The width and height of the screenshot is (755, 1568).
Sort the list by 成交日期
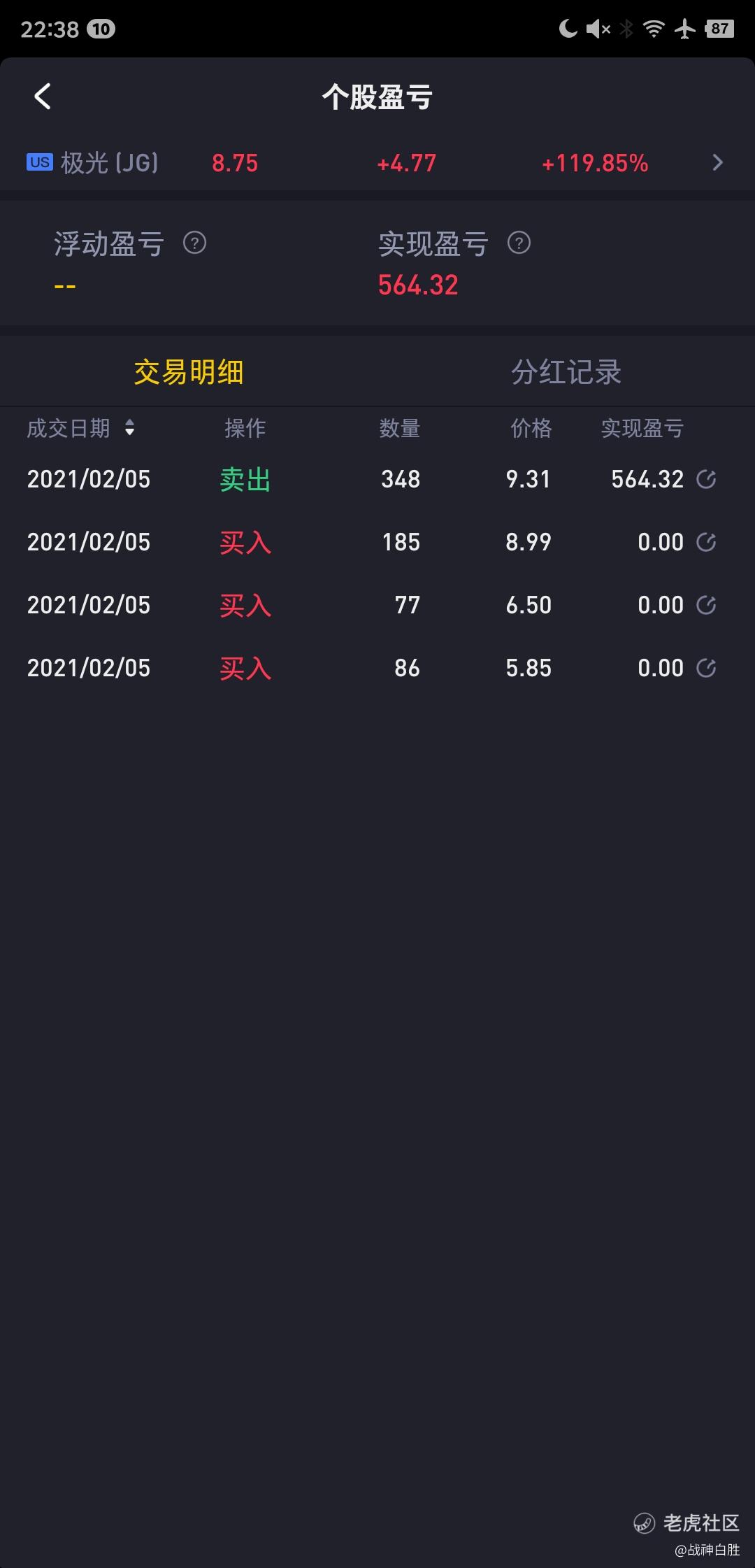click(x=81, y=428)
